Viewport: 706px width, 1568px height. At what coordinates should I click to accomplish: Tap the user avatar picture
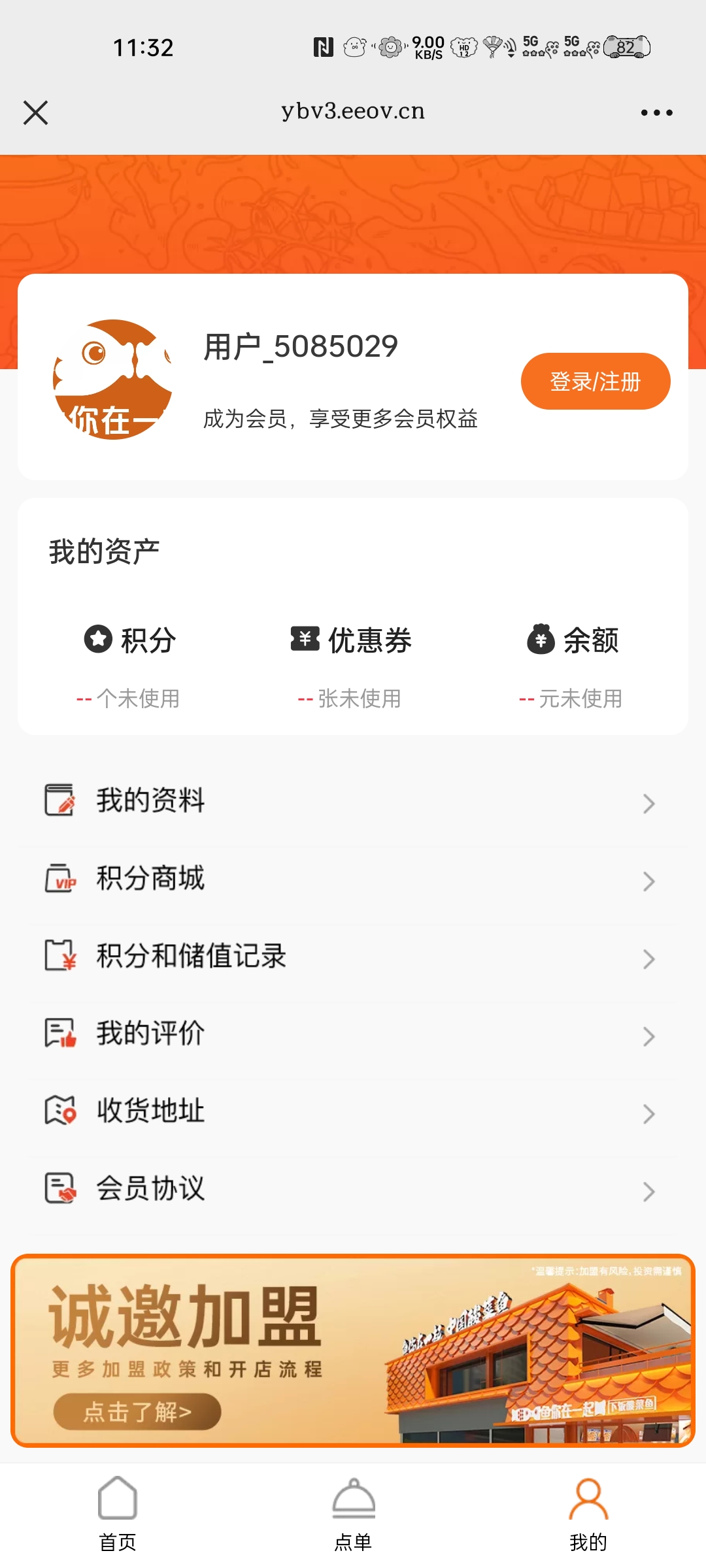coord(113,380)
